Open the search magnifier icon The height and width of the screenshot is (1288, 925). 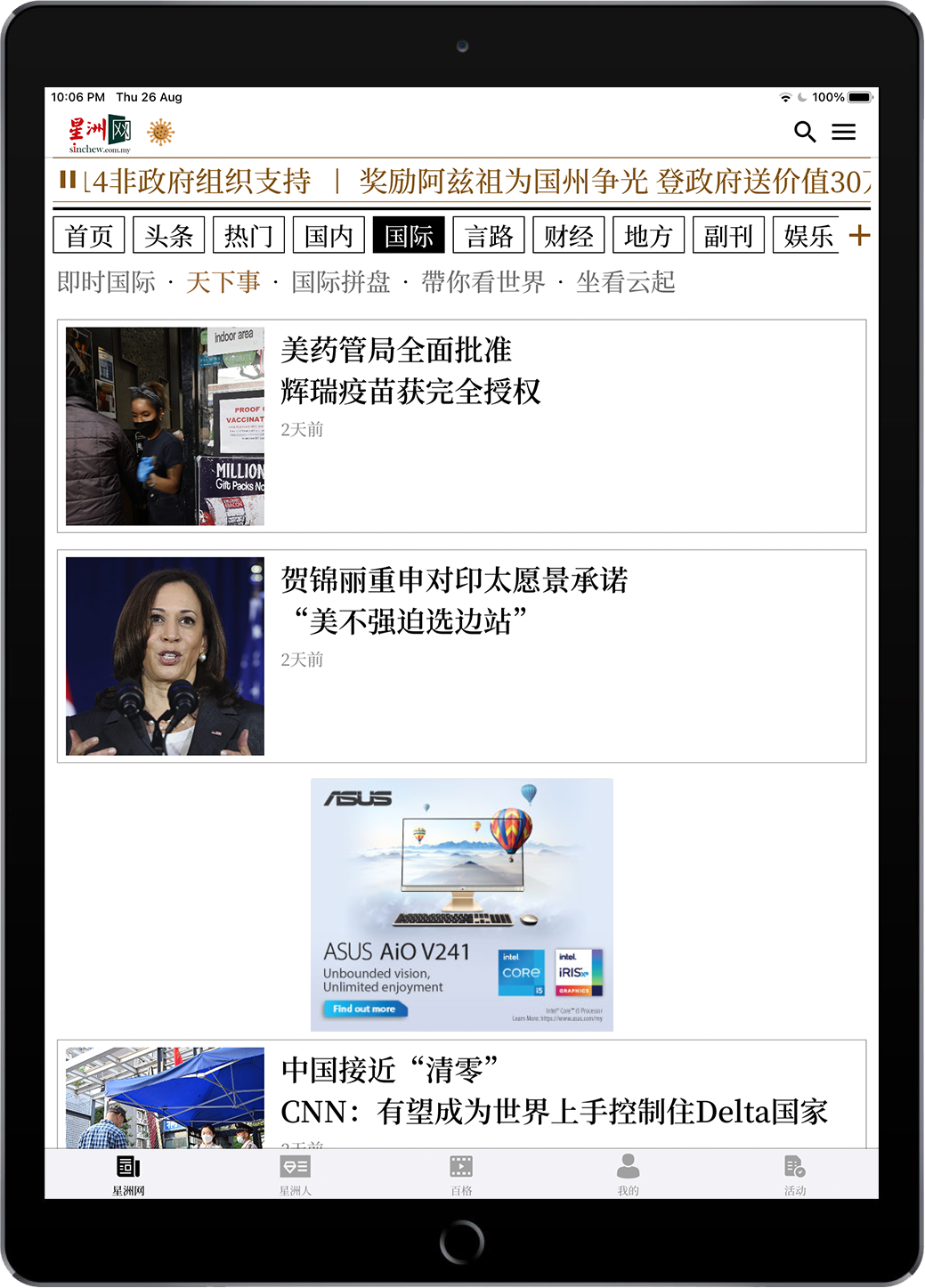[805, 133]
